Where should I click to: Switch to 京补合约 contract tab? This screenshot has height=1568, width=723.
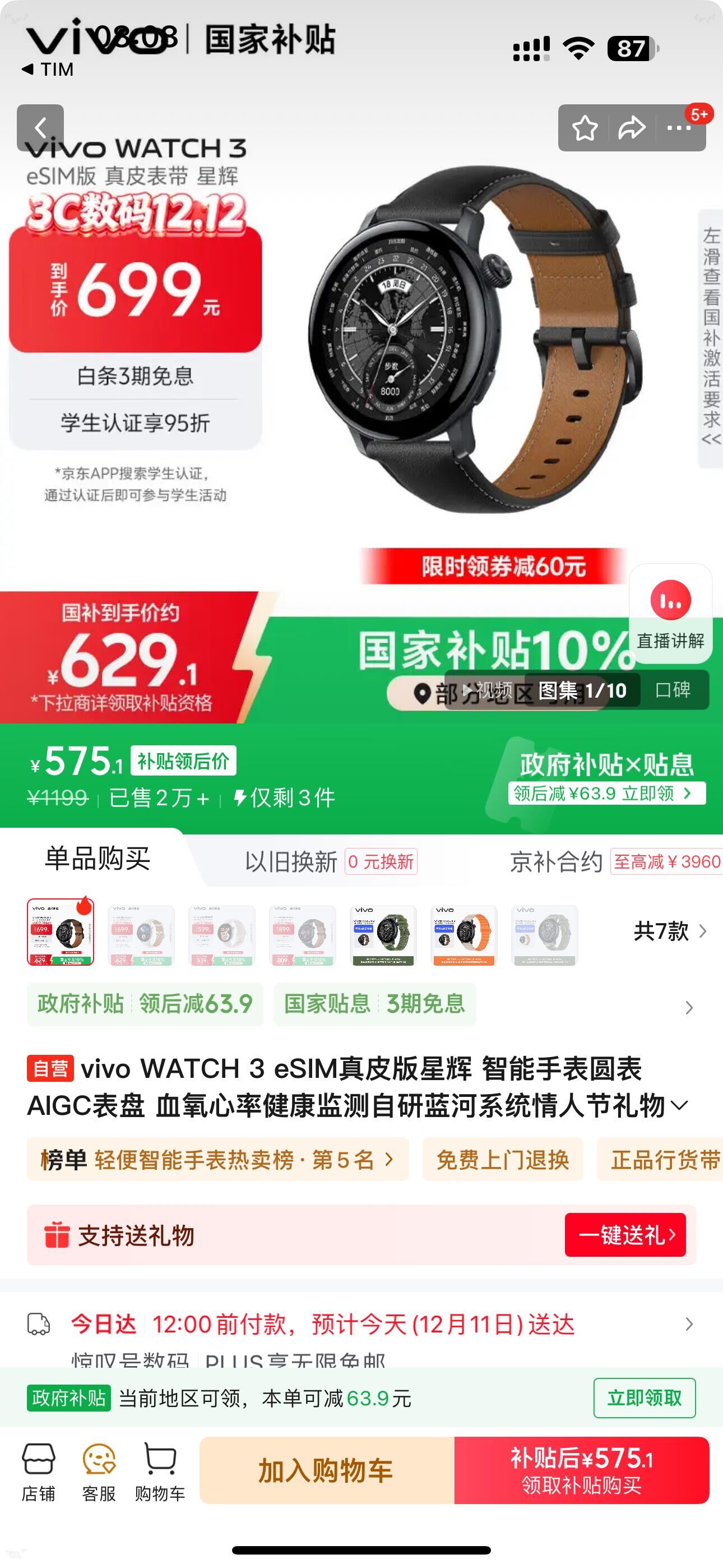pyautogui.click(x=555, y=862)
